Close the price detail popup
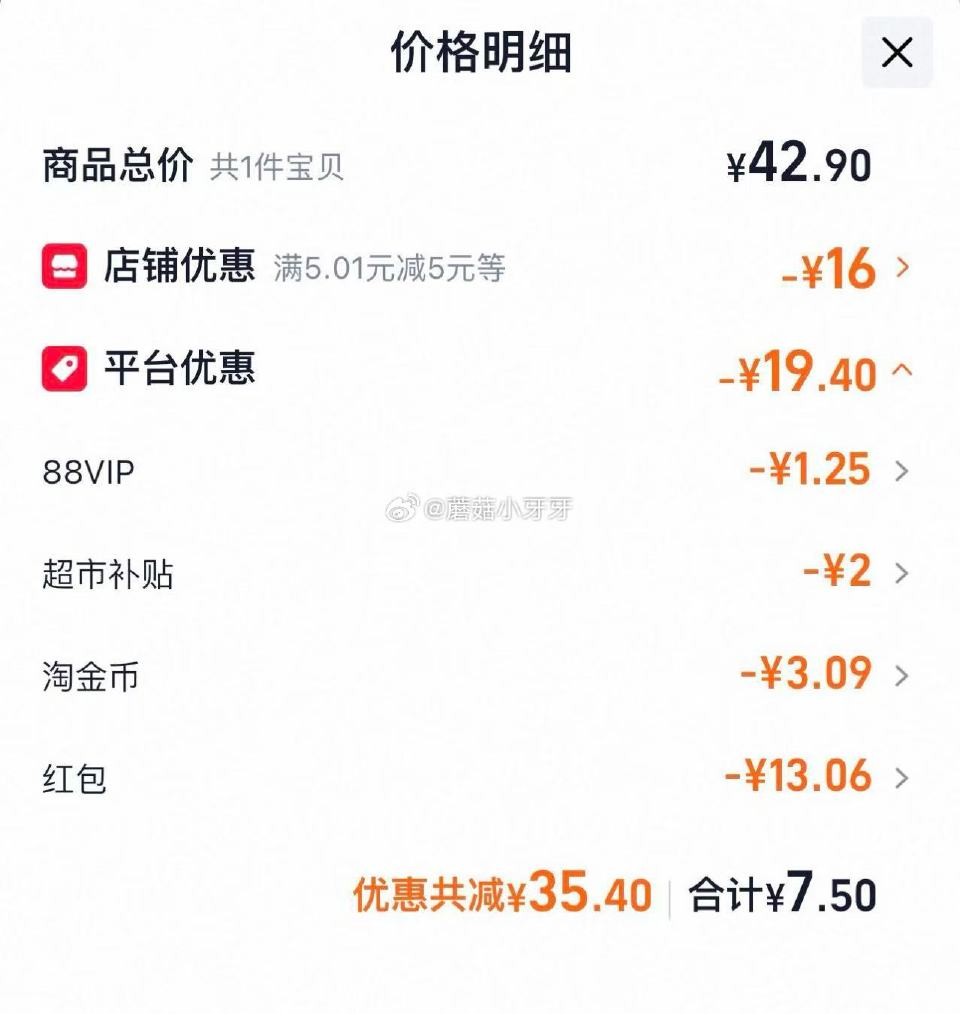 pyautogui.click(x=897, y=52)
